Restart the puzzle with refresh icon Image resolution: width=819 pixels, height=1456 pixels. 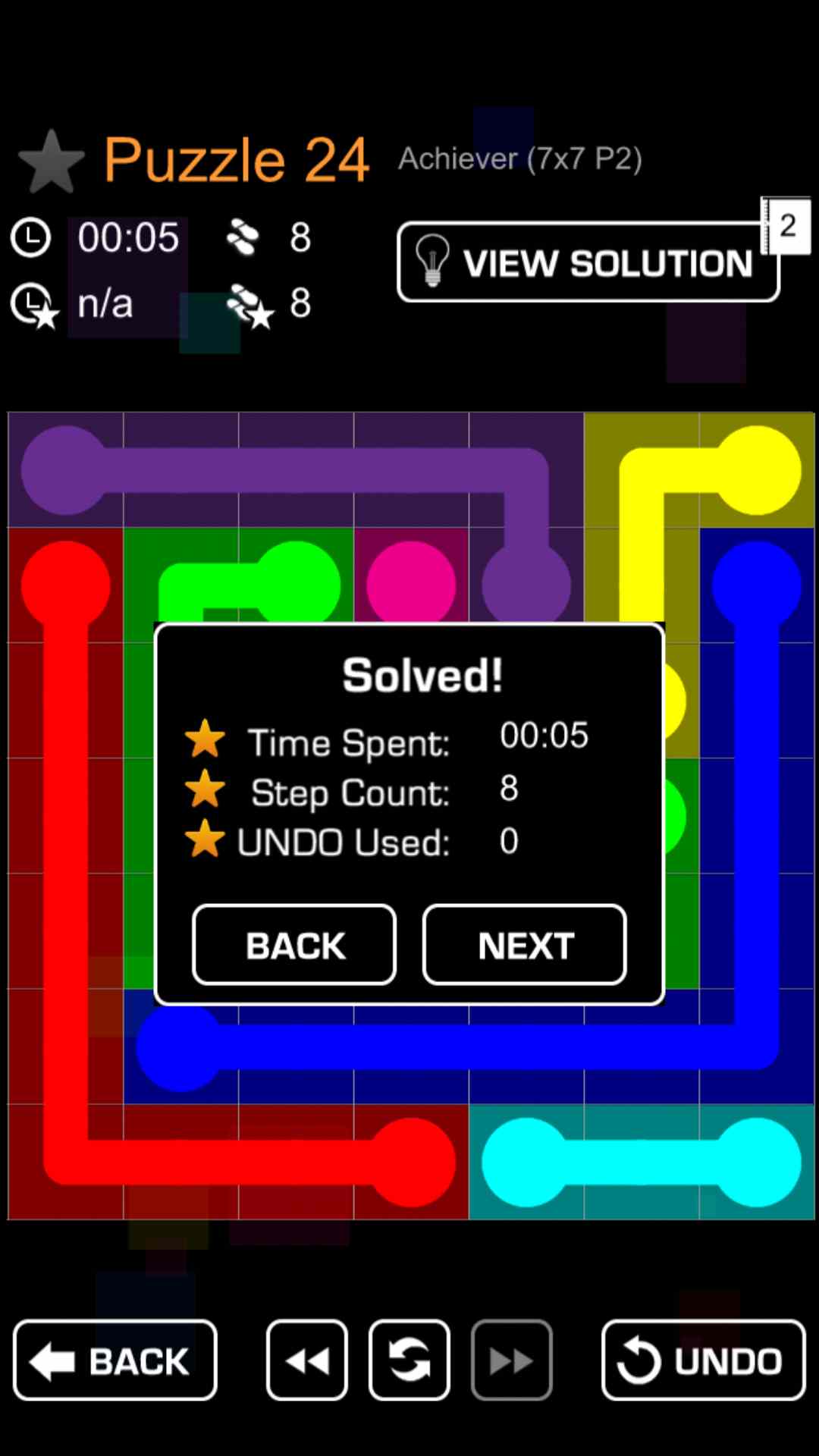pyautogui.click(x=409, y=1360)
